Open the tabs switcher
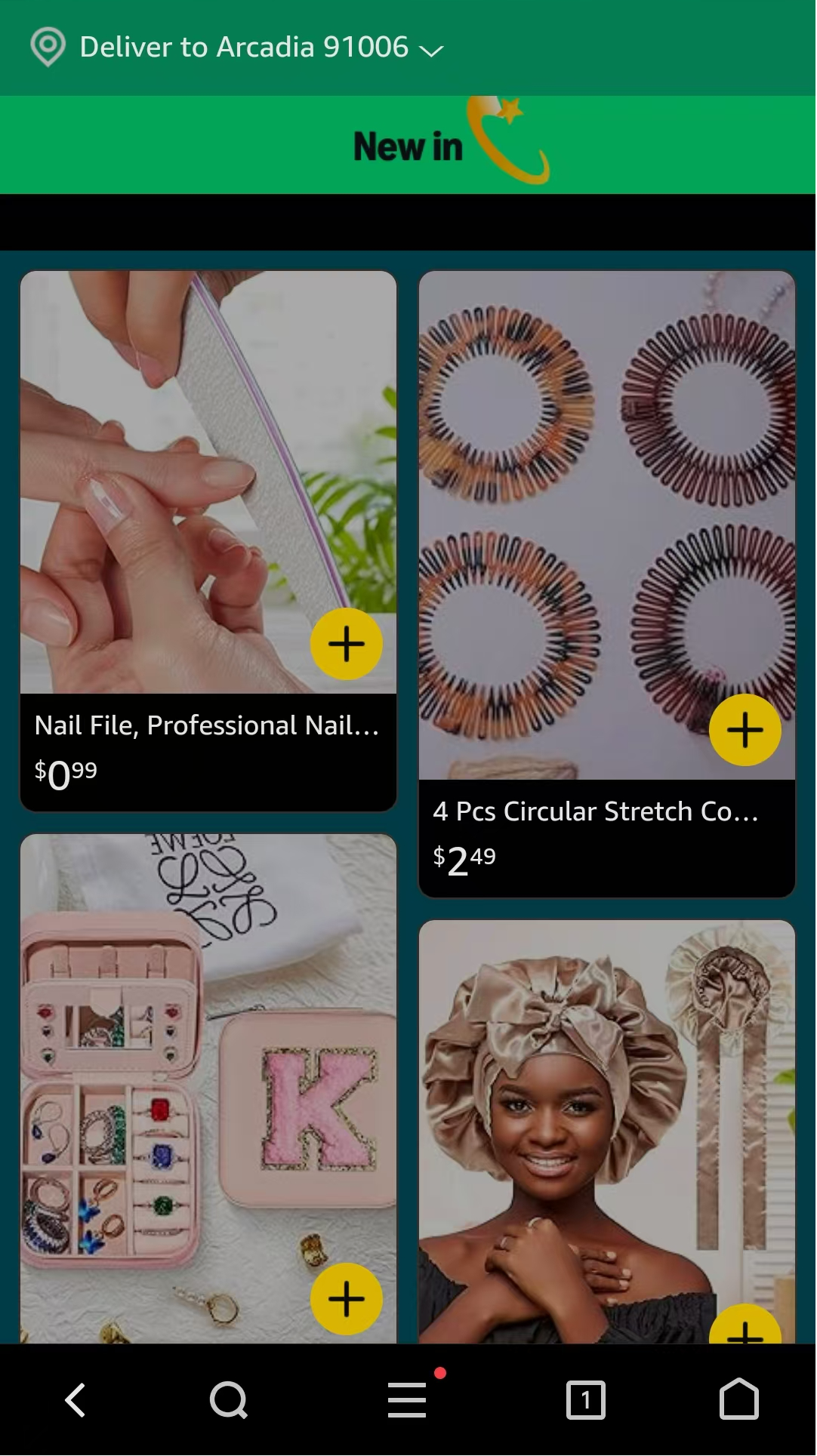 [x=585, y=1401]
